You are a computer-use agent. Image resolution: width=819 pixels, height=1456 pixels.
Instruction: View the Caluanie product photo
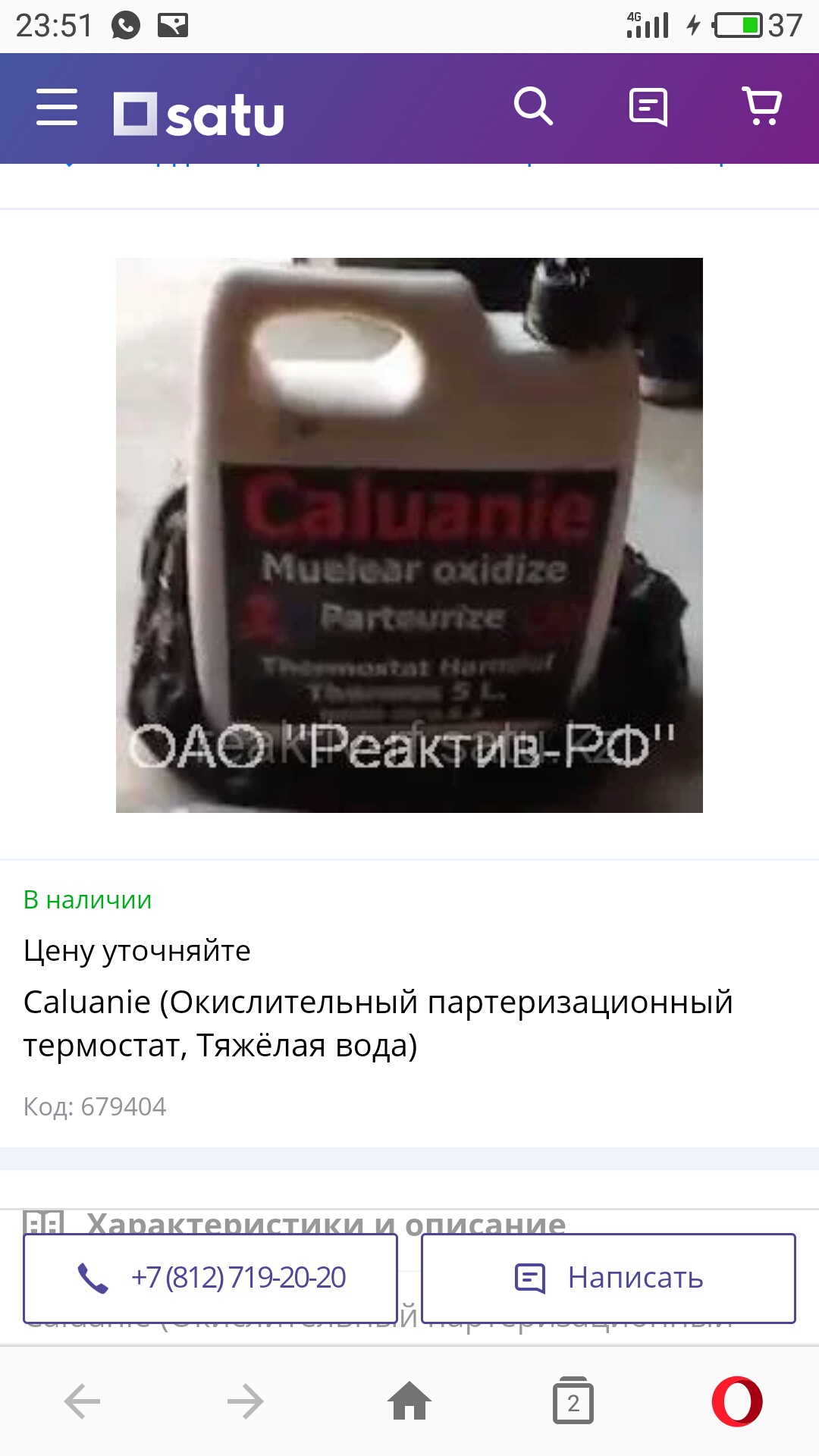(409, 535)
